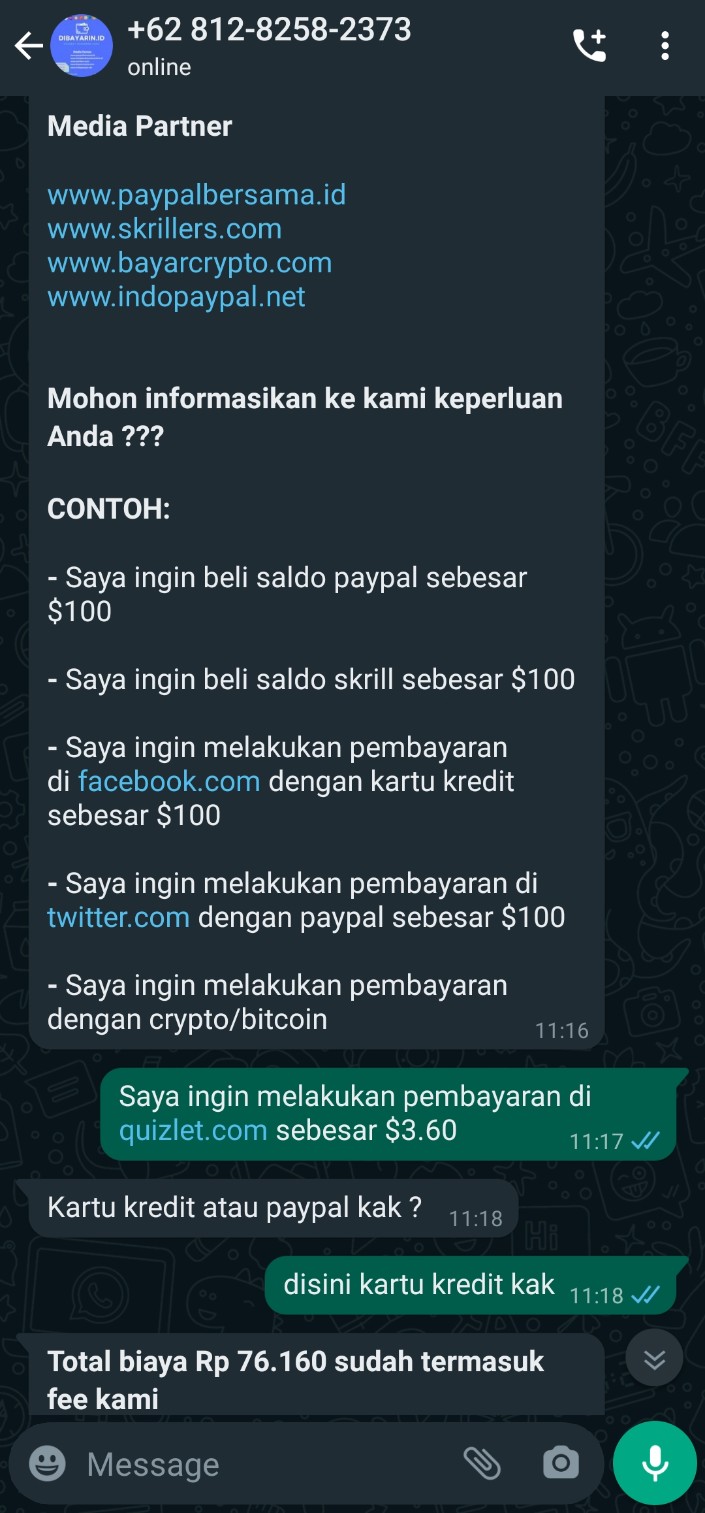Screen dimensions: 705x1513
Task: Follow the www.indopaypal.net link
Action: [176, 297]
